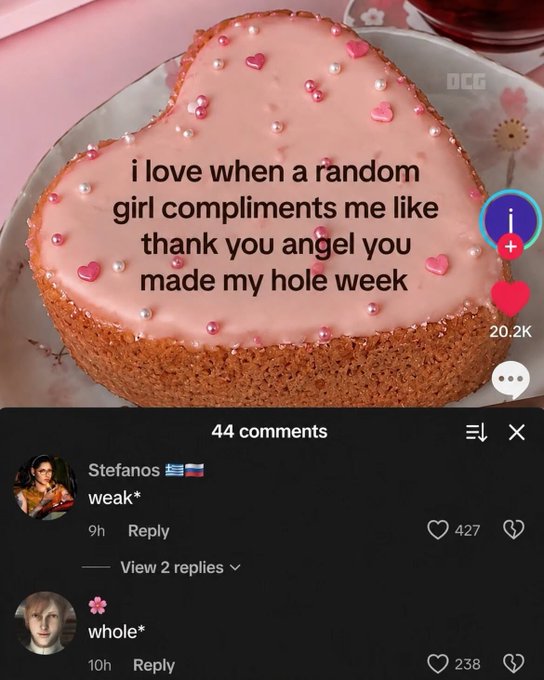The image size is (544, 680).
Task: Reply to the "whole*" comment
Action: point(154,665)
